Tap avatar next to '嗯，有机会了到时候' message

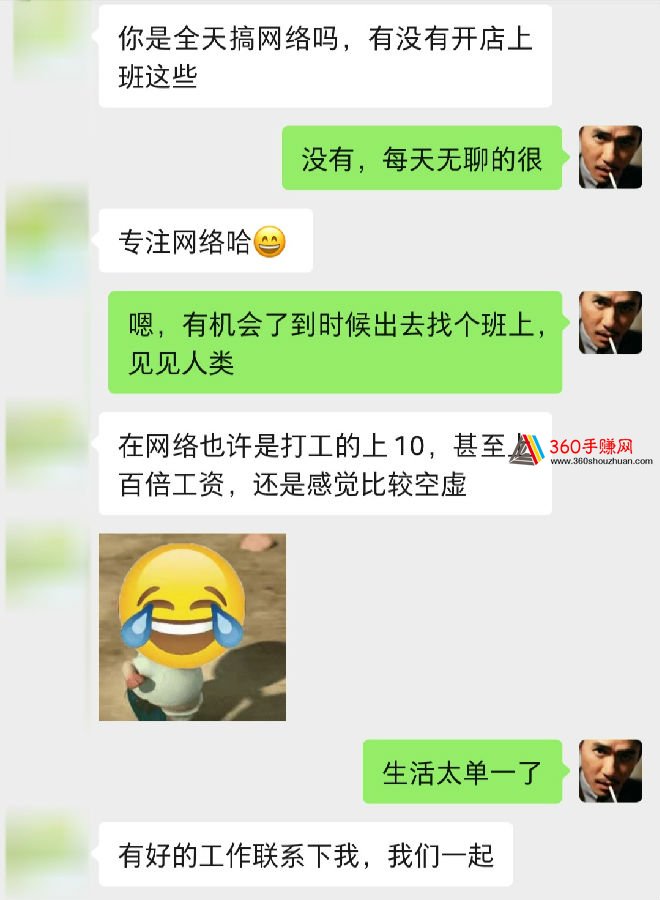pyautogui.click(x=610, y=322)
